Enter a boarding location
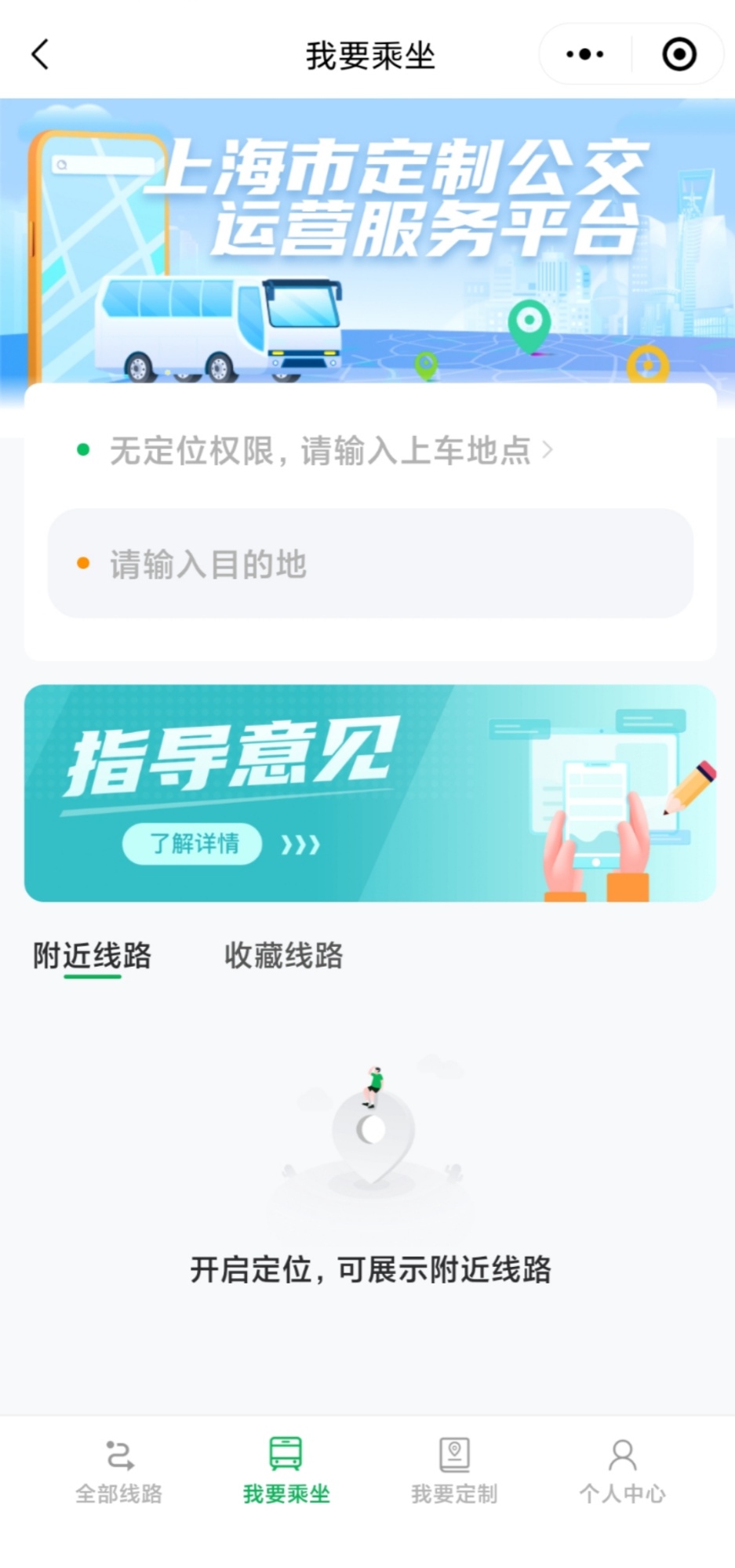 (x=322, y=451)
